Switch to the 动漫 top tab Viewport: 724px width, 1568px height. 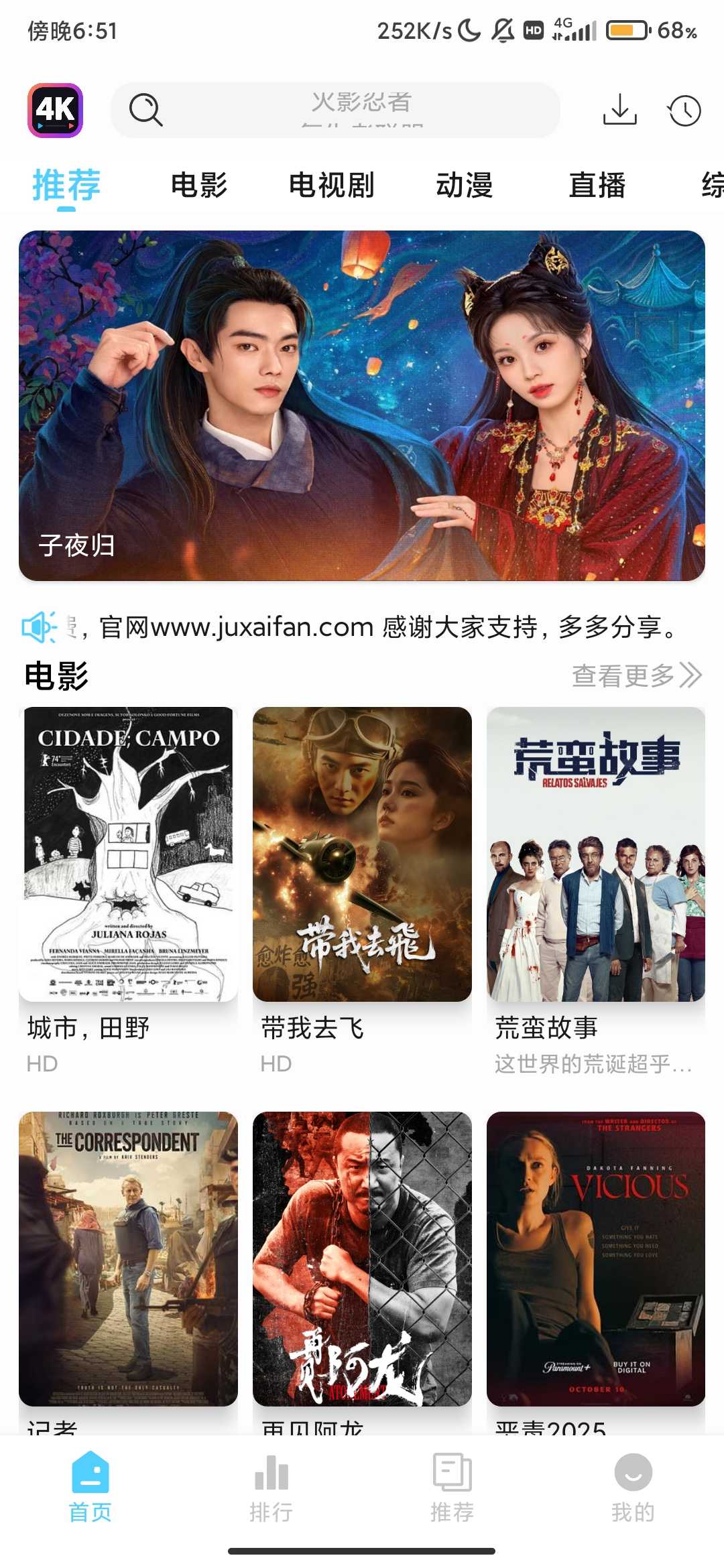(464, 185)
